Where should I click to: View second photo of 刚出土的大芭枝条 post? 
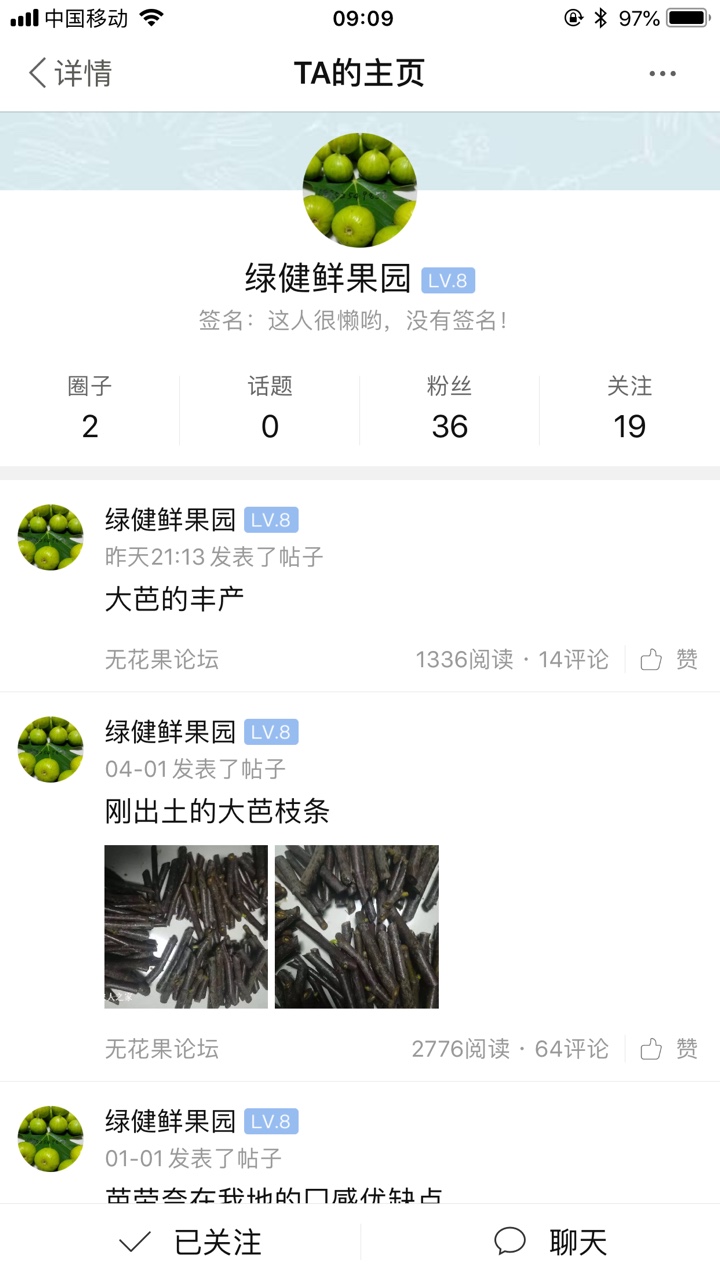[x=357, y=926]
